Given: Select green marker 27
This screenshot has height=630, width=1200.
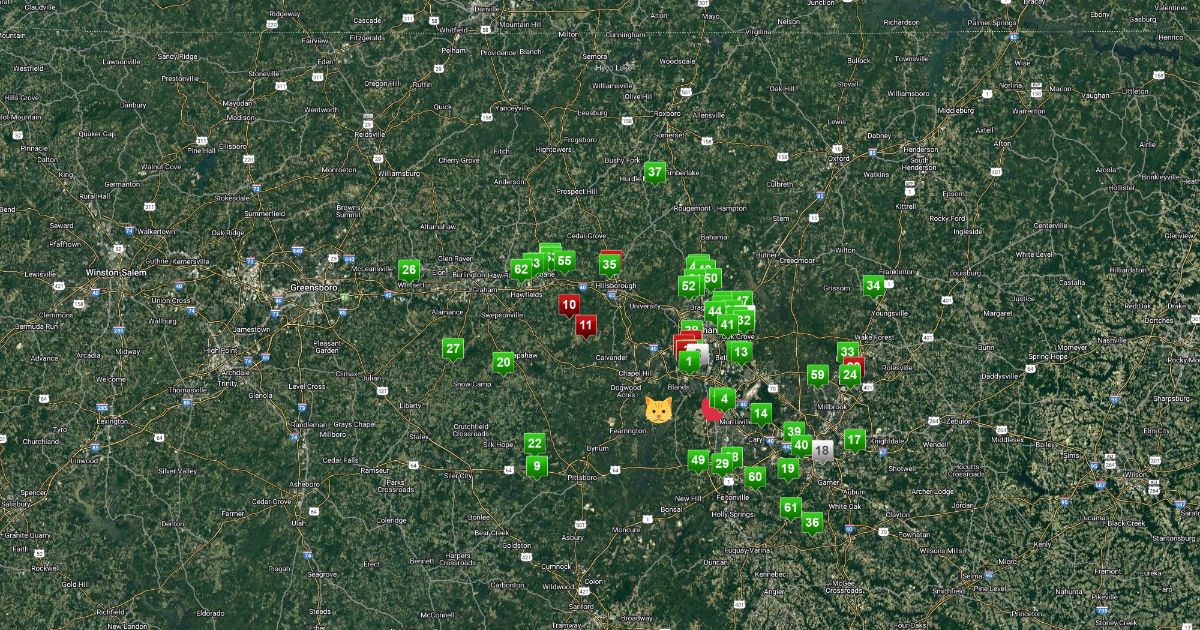Looking at the screenshot, I should coord(453,349).
